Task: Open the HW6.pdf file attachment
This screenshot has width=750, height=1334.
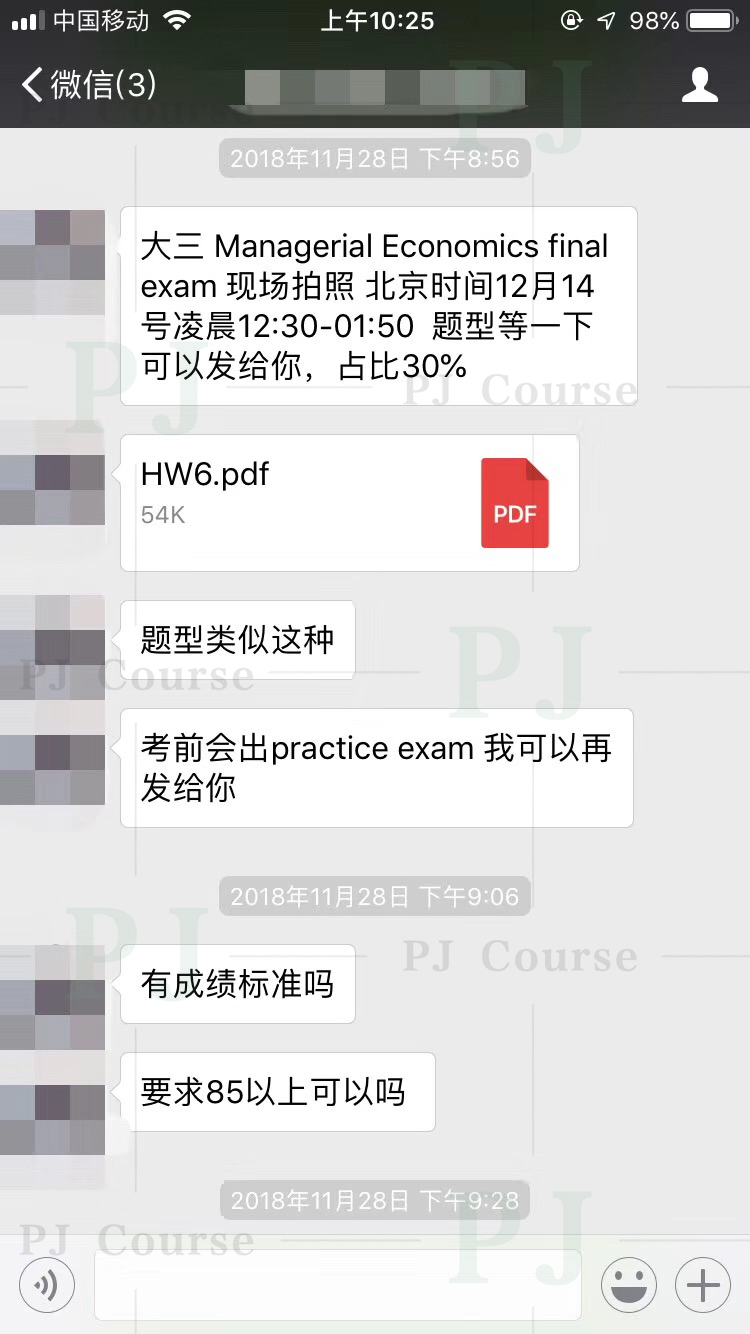Action: tap(349, 503)
